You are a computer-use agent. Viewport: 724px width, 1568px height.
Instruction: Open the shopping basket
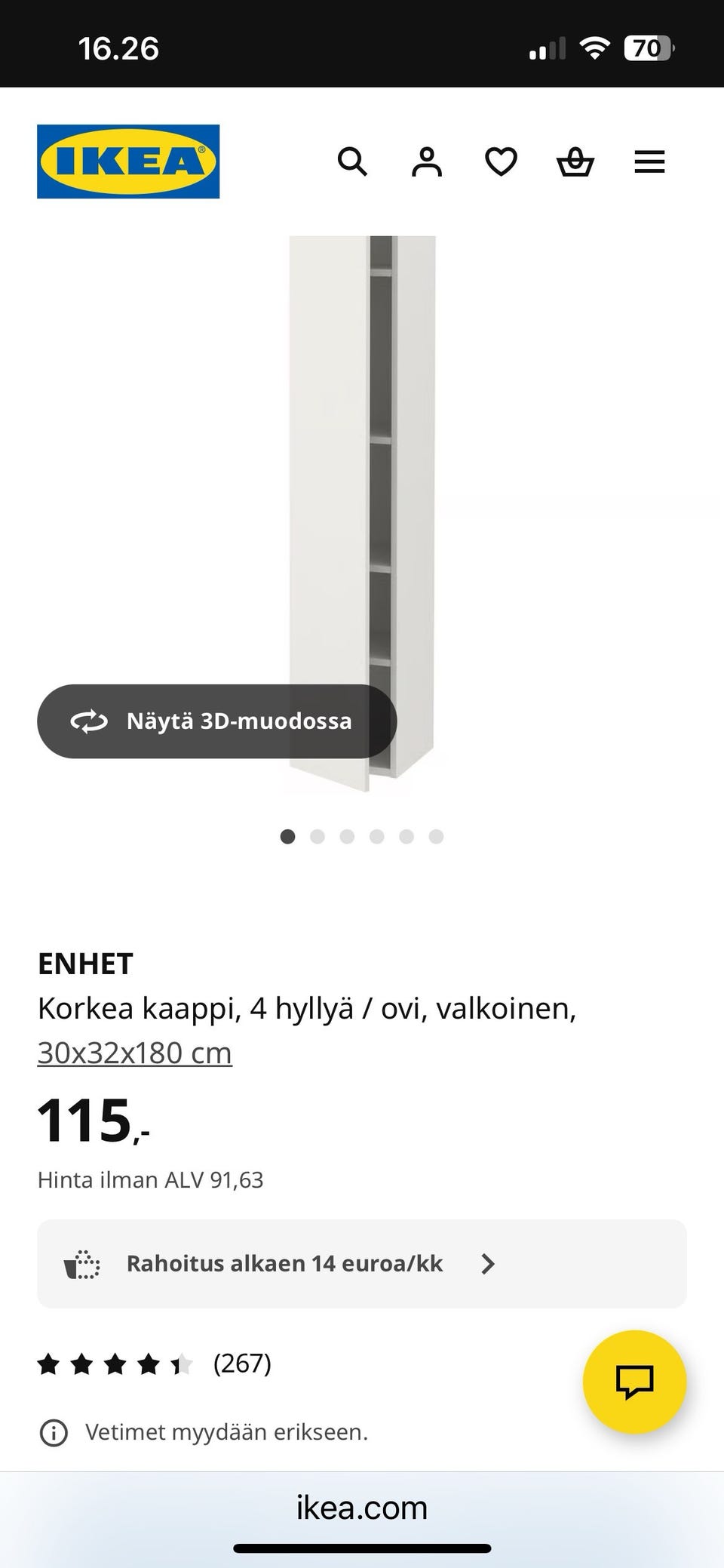point(575,161)
